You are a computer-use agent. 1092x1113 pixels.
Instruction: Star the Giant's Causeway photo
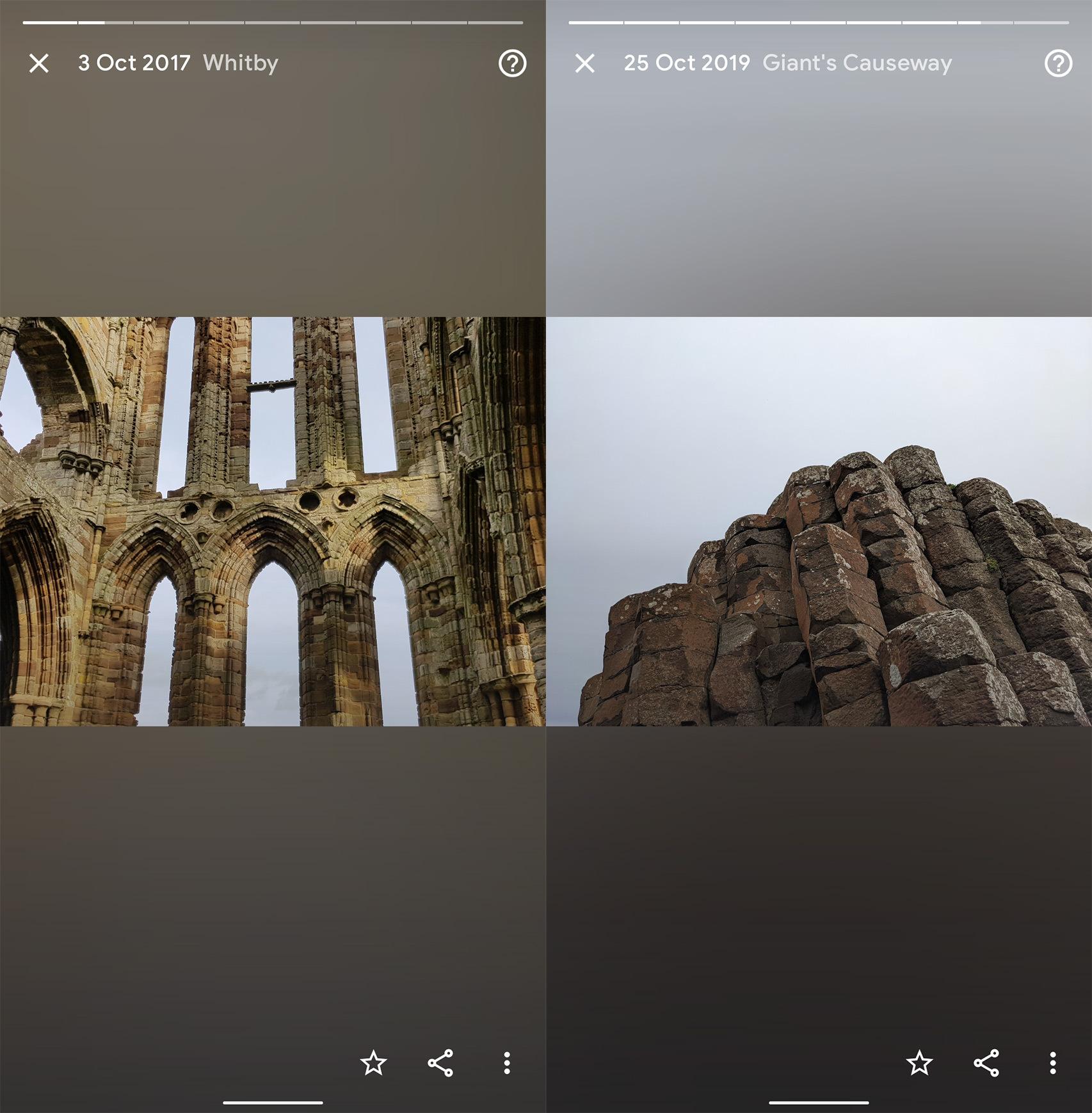[x=919, y=1063]
